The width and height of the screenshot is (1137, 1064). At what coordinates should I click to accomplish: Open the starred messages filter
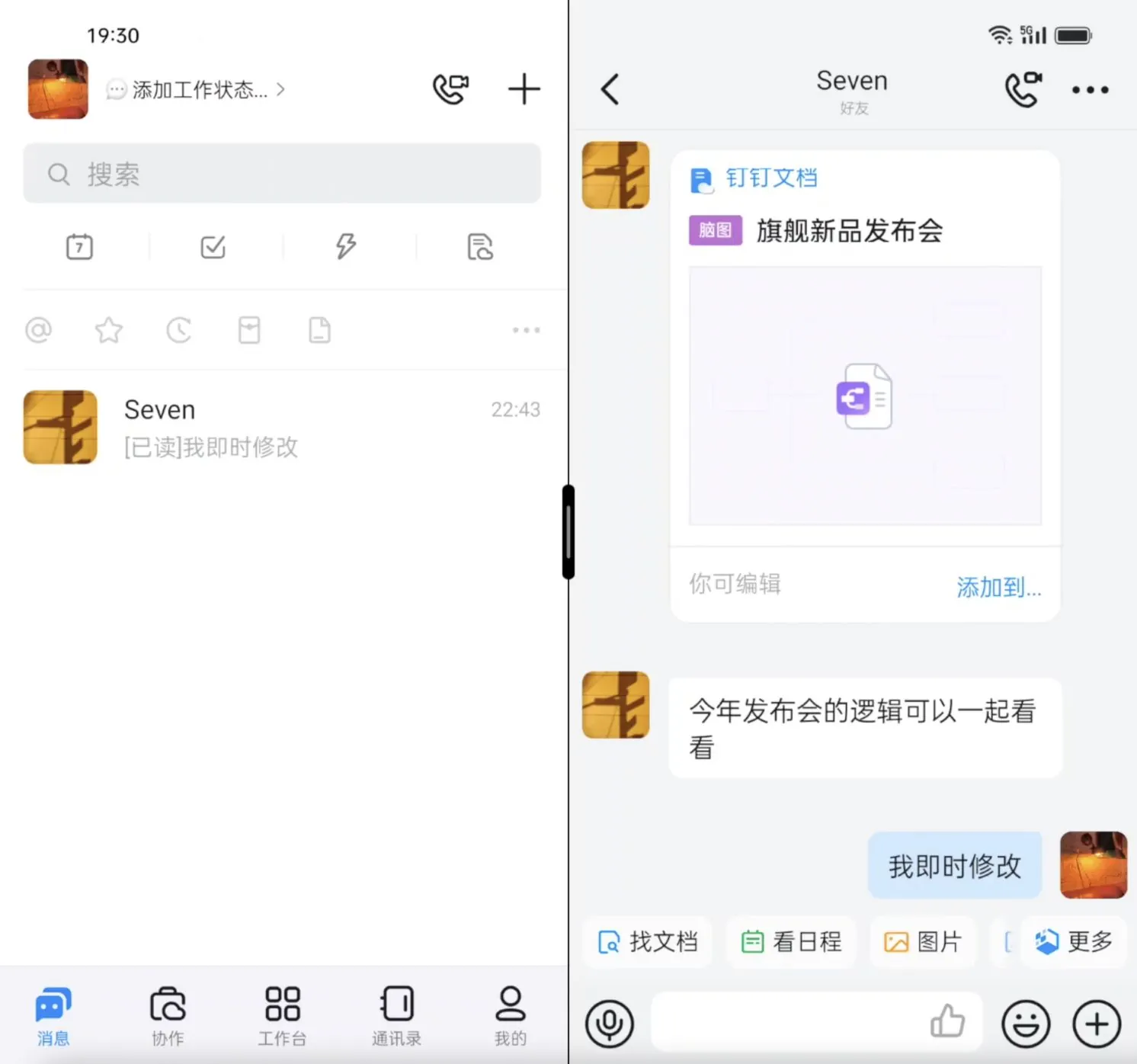click(x=108, y=330)
